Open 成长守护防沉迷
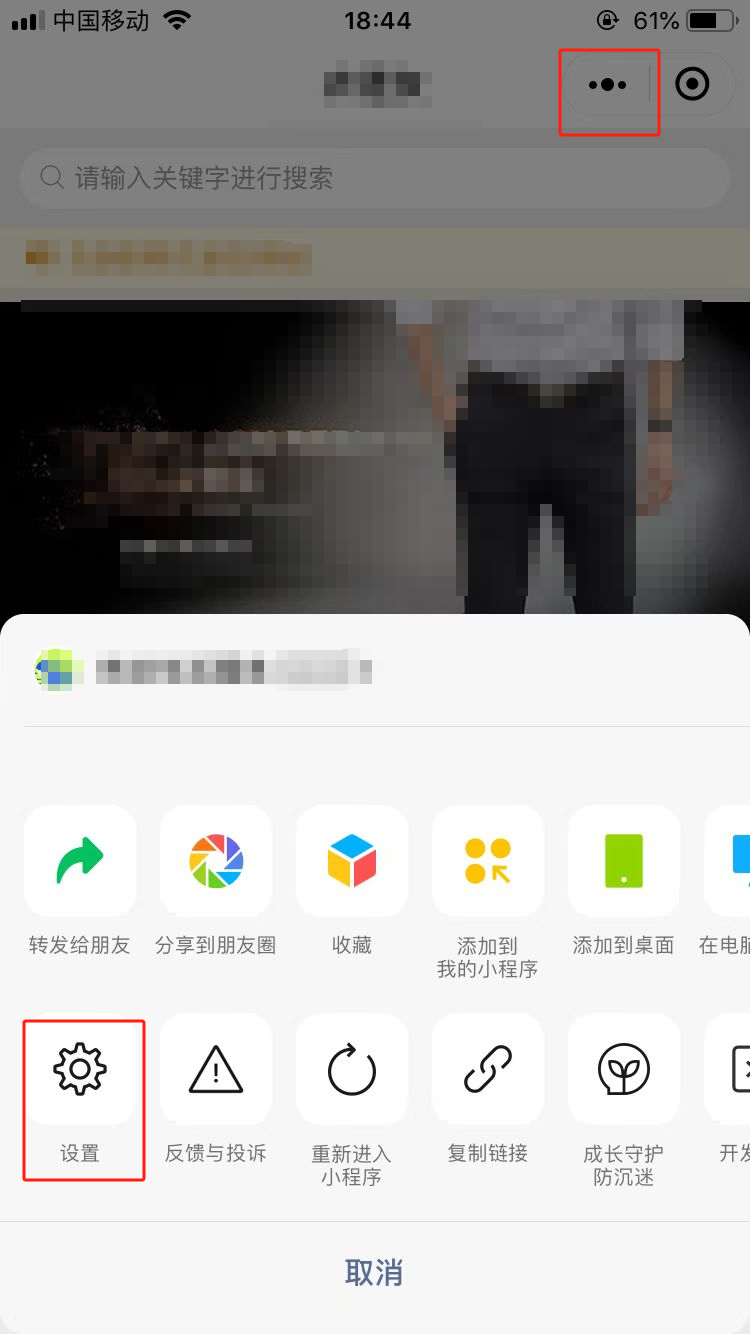Image resolution: width=750 pixels, height=1334 pixels. (x=624, y=1070)
